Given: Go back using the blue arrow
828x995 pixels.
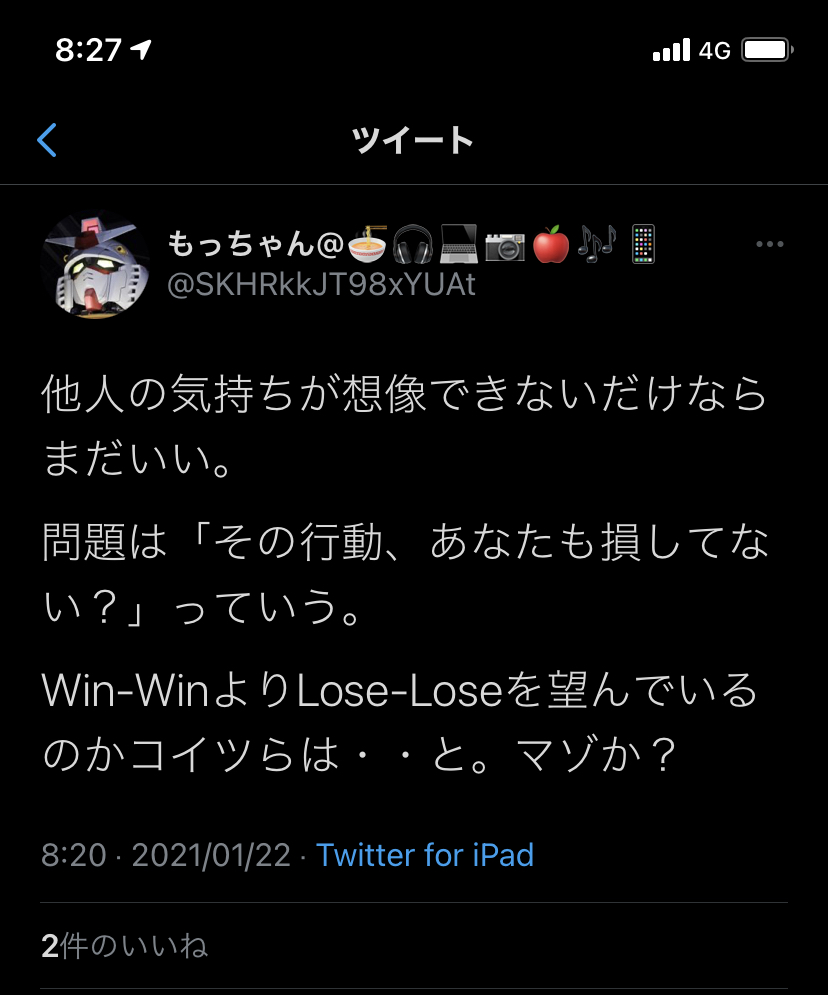Looking at the screenshot, I should [47, 140].
